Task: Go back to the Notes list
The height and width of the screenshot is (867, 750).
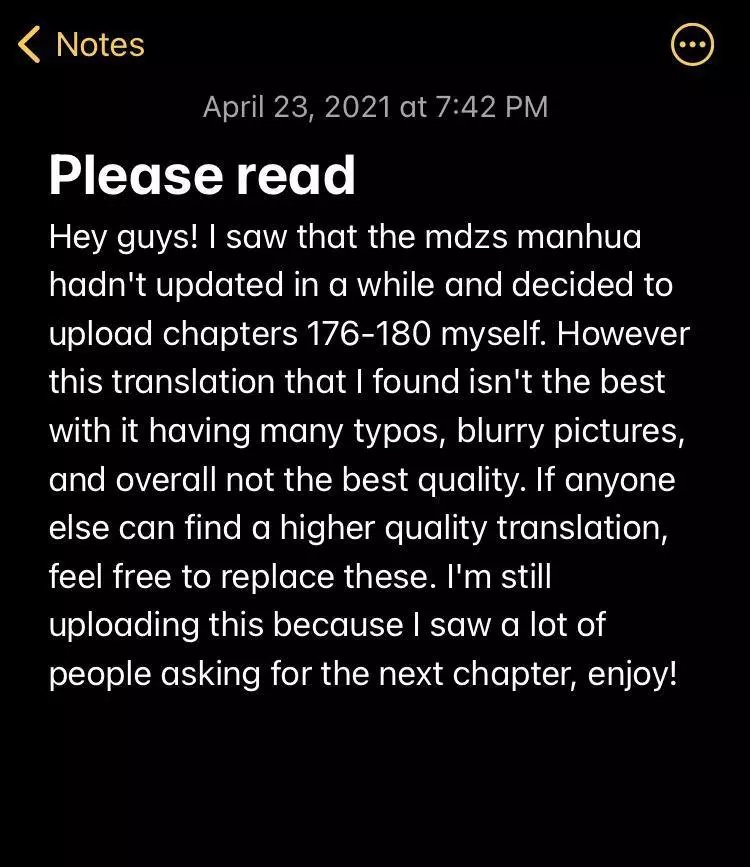Action: [x=81, y=45]
